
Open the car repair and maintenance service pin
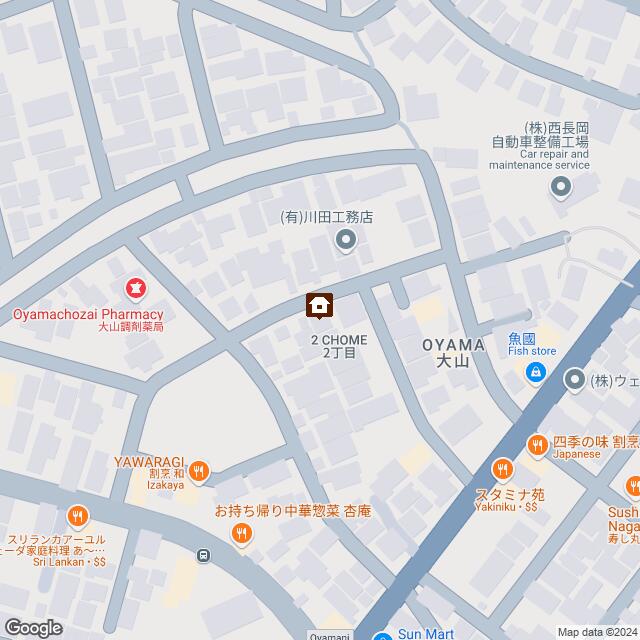click(x=561, y=186)
